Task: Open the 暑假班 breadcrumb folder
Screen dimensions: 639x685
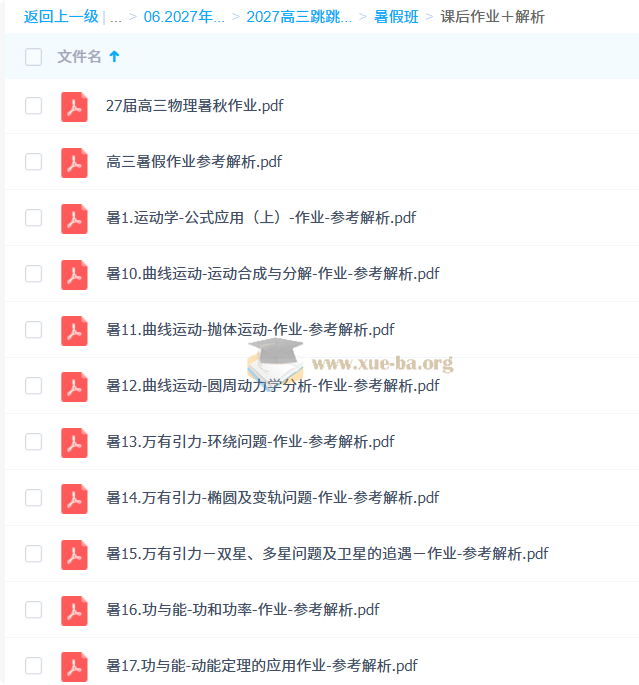Action: [x=396, y=17]
